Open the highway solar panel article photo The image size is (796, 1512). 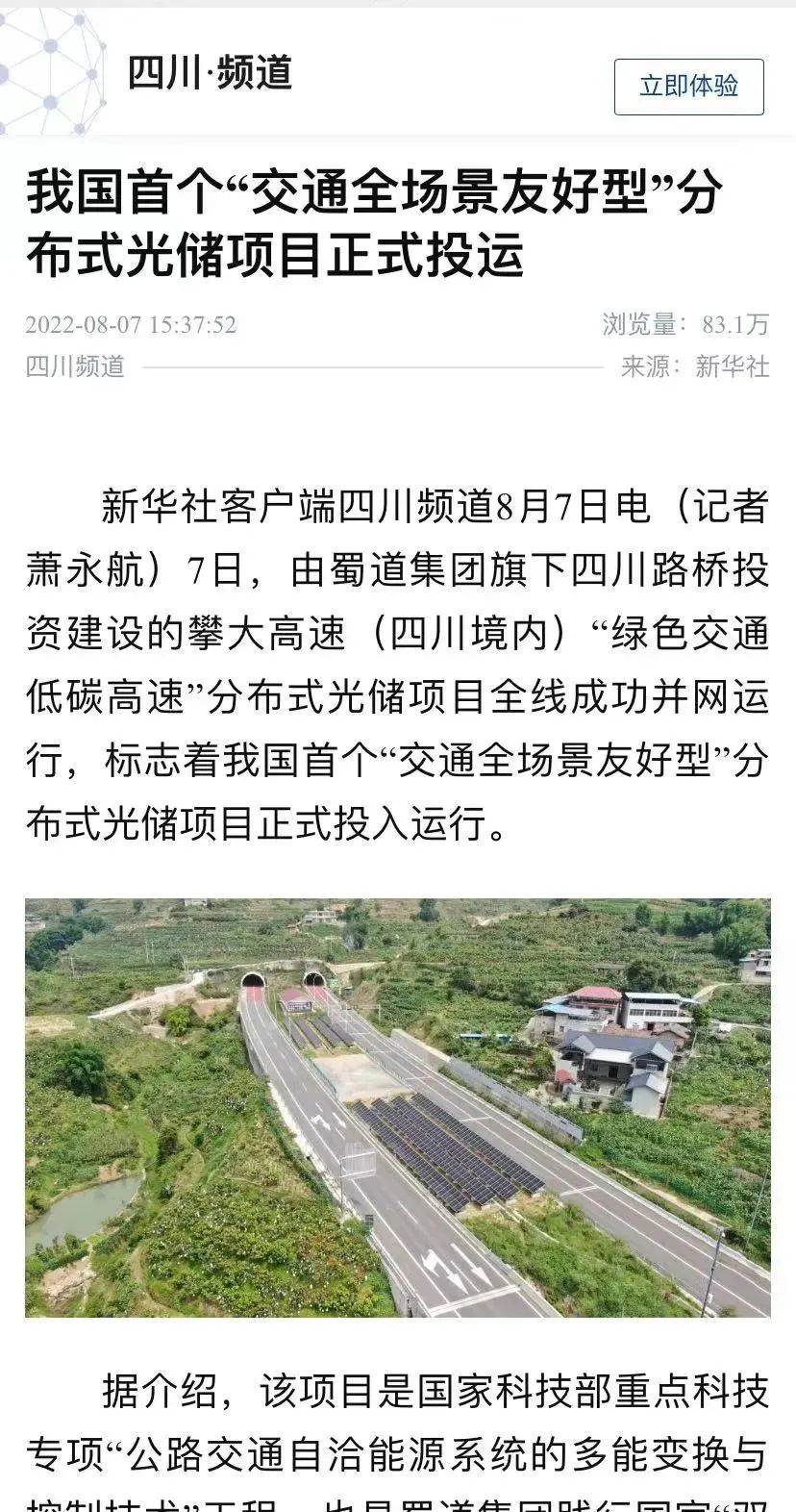[398, 1107]
